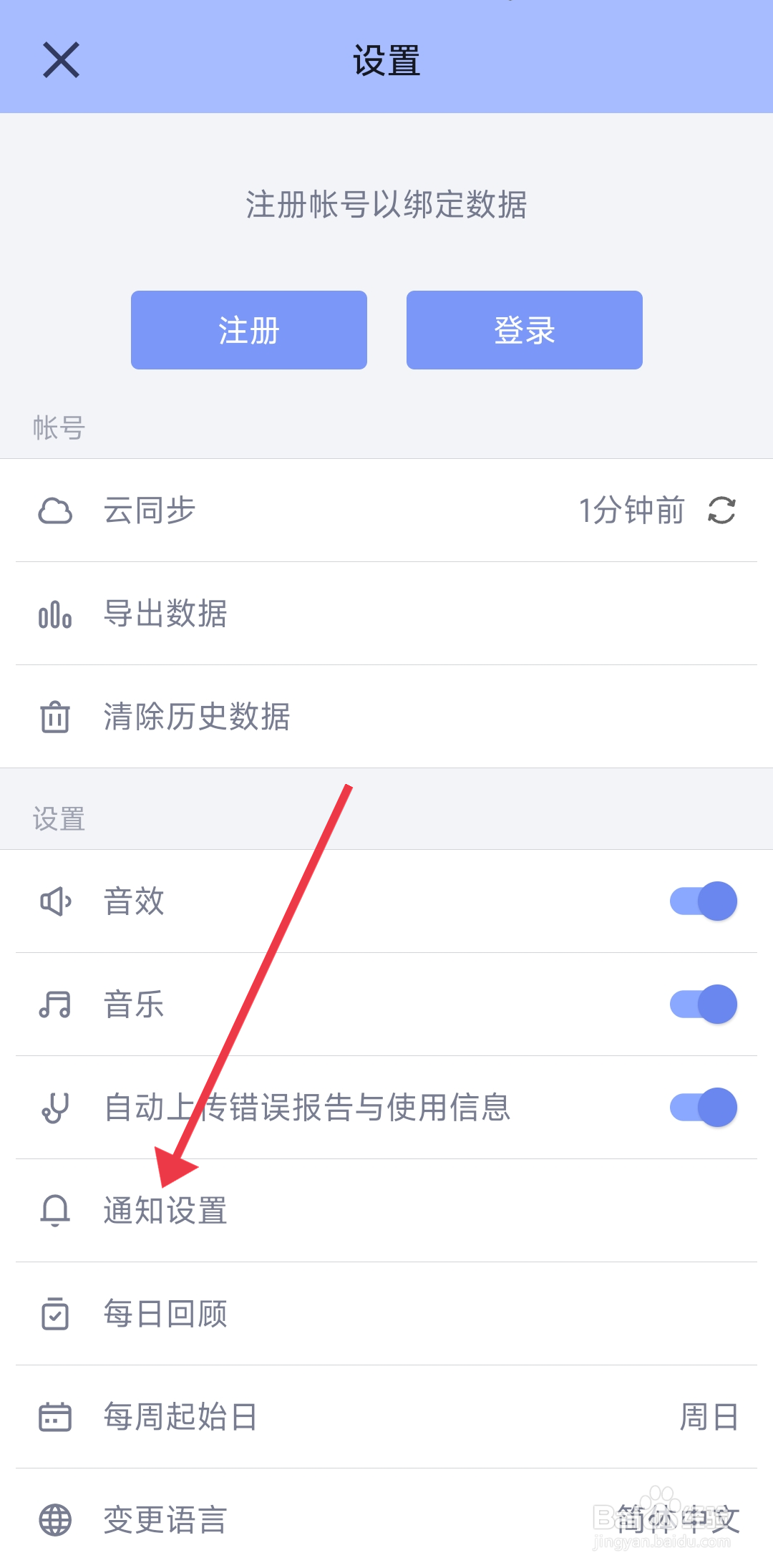Toggle the 音效 sound effects switch off
The width and height of the screenshot is (773, 1568).
pyautogui.click(x=704, y=901)
